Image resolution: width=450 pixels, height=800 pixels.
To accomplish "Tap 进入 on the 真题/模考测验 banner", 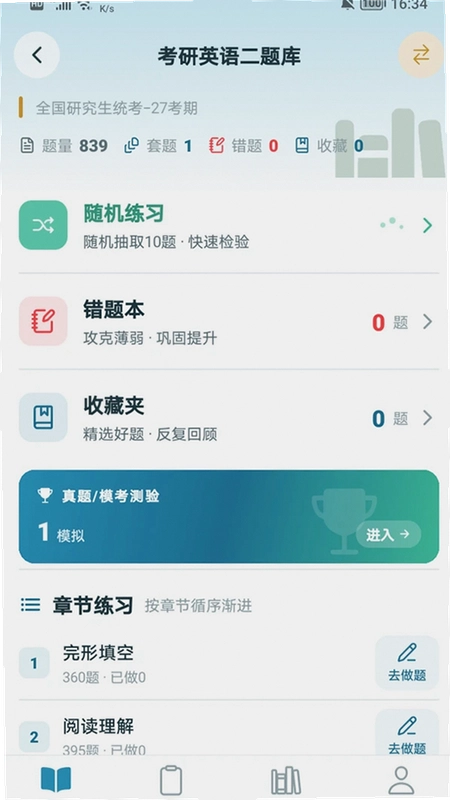I will click(x=388, y=535).
